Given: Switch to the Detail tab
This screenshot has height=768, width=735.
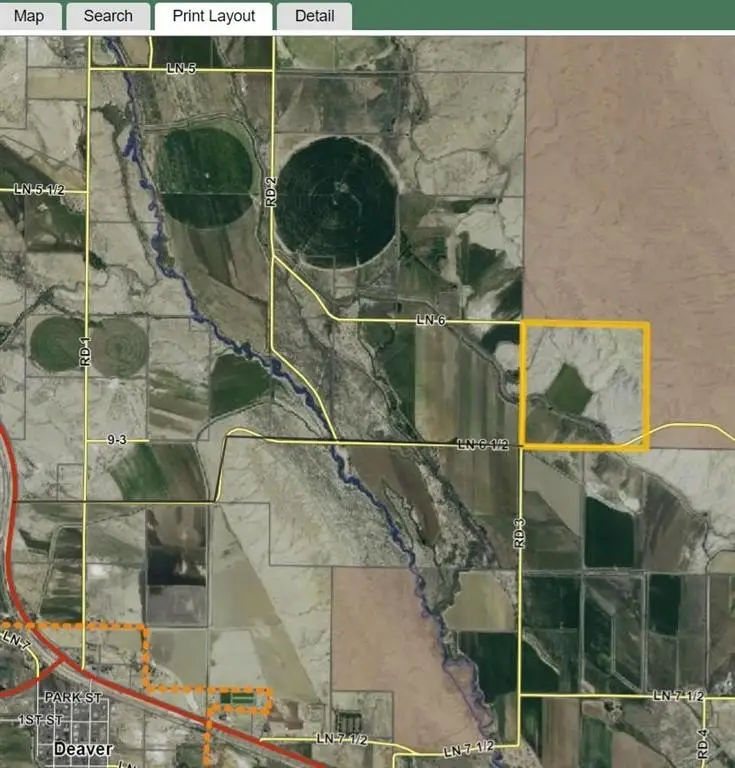Looking at the screenshot, I should 314,16.
